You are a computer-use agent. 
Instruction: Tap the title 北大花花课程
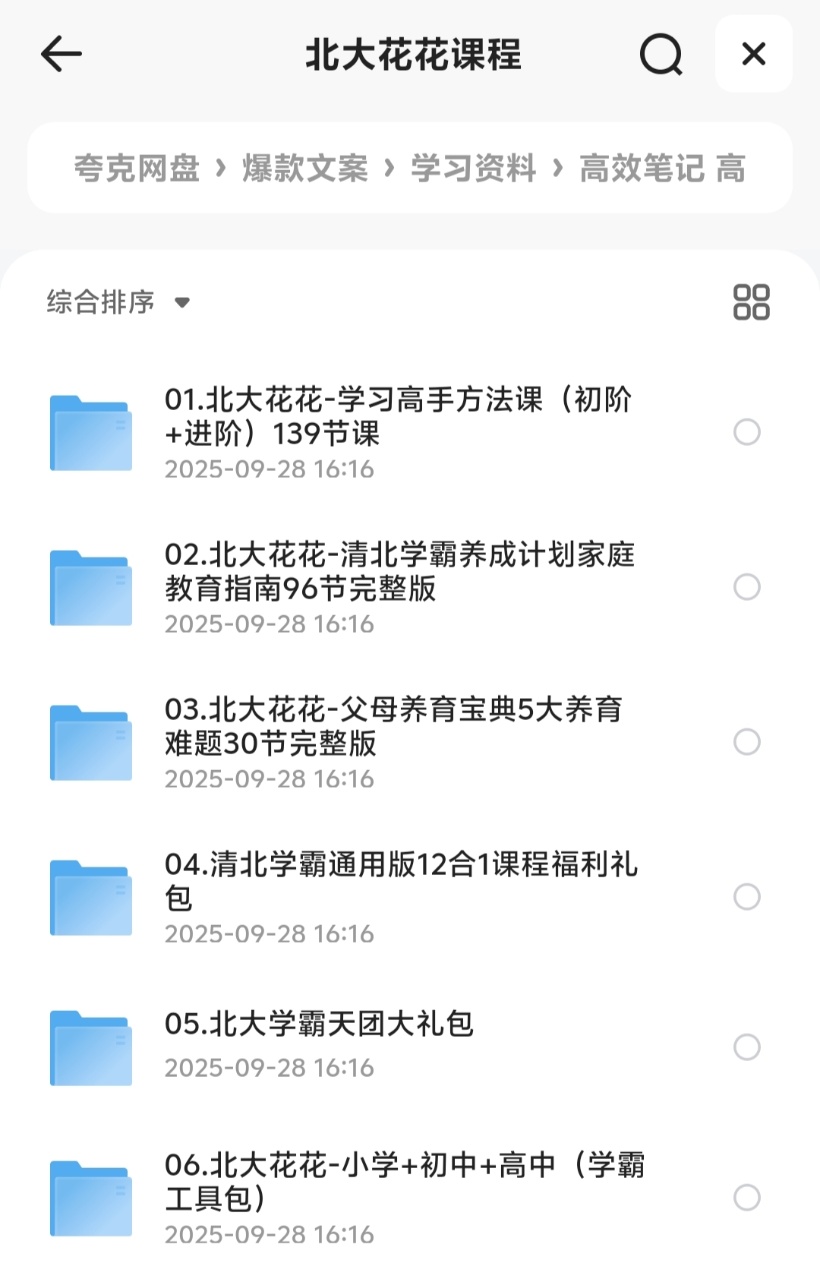point(410,55)
